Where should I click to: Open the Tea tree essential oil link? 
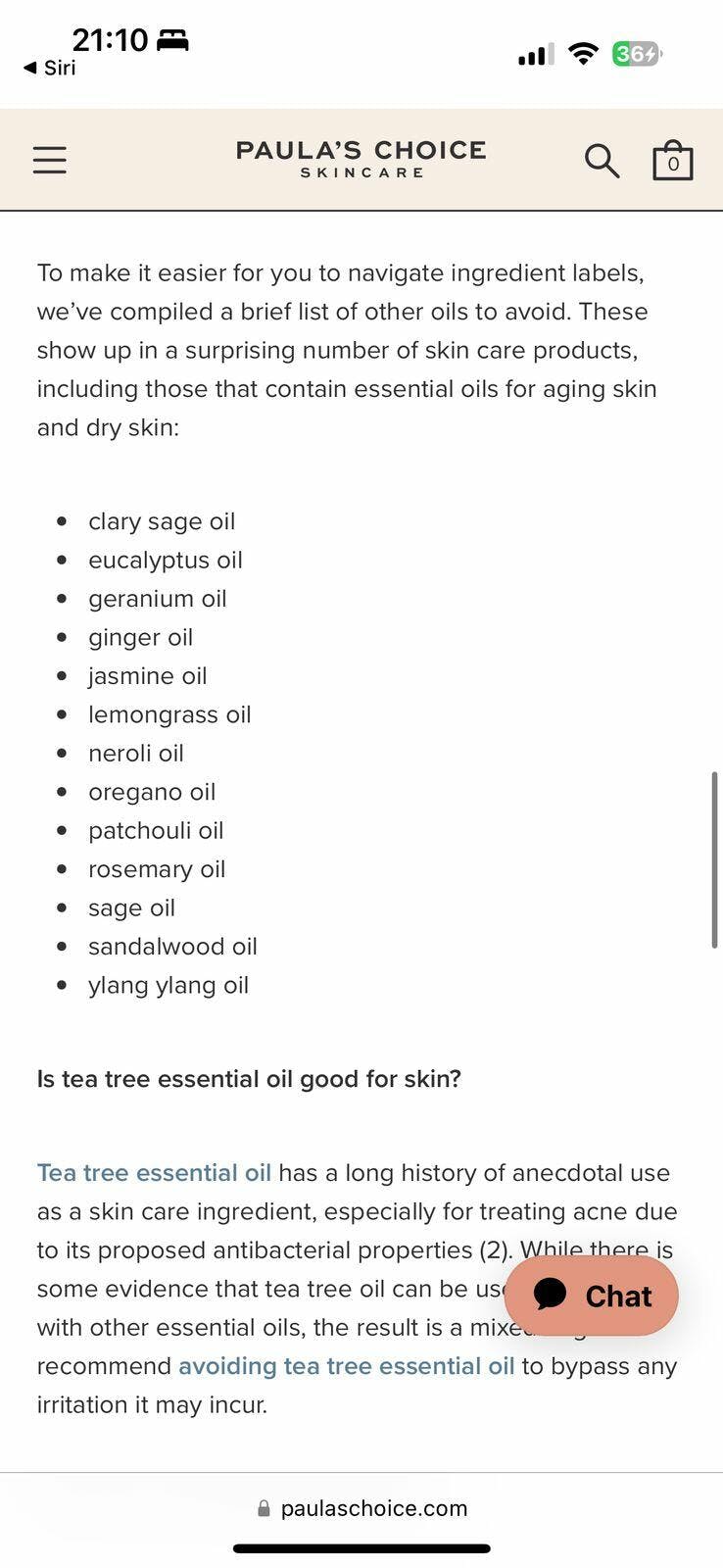coord(154,1173)
